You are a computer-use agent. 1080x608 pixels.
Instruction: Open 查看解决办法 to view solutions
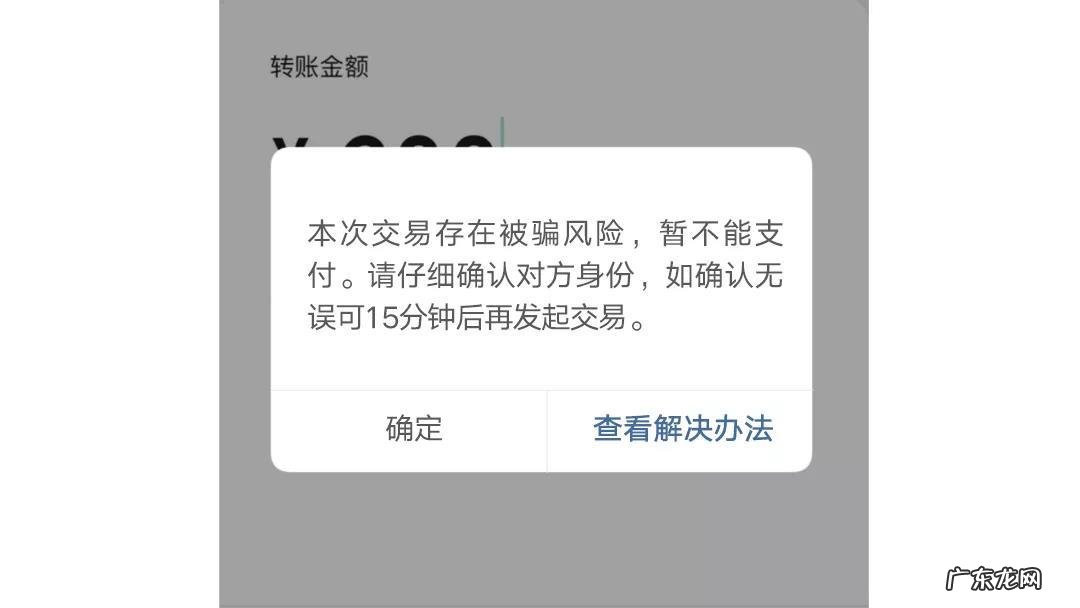tap(682, 429)
